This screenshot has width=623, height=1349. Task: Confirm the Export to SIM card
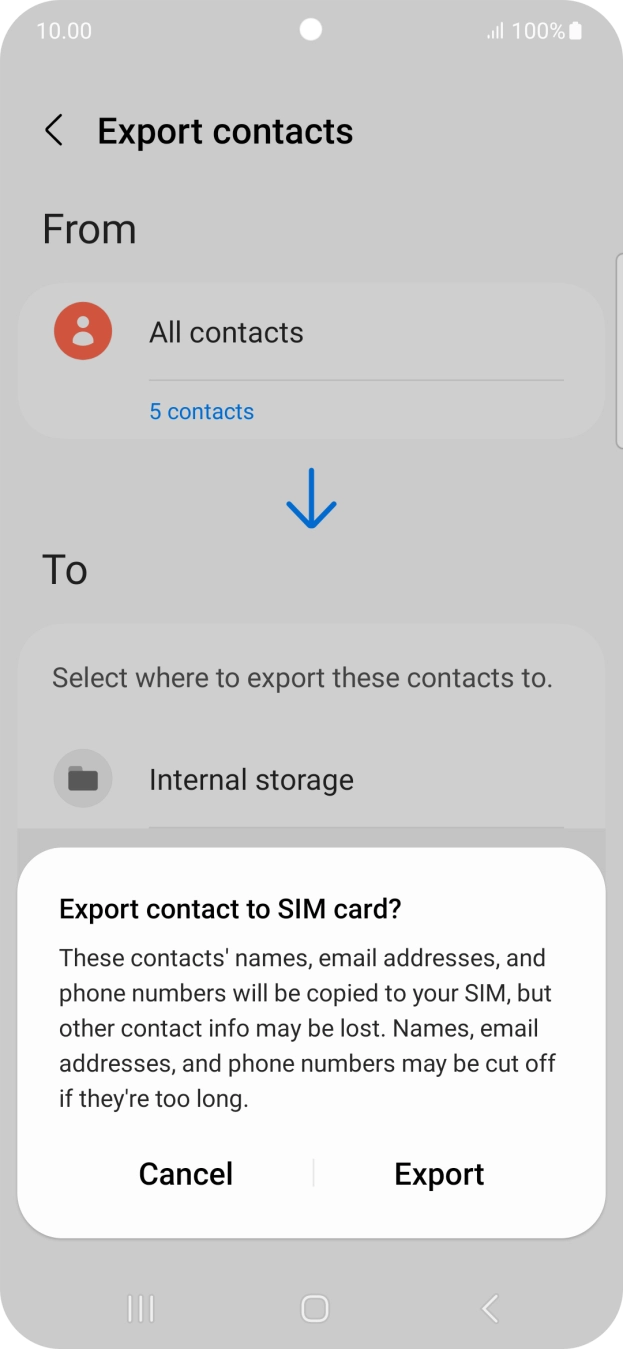coord(439,1174)
